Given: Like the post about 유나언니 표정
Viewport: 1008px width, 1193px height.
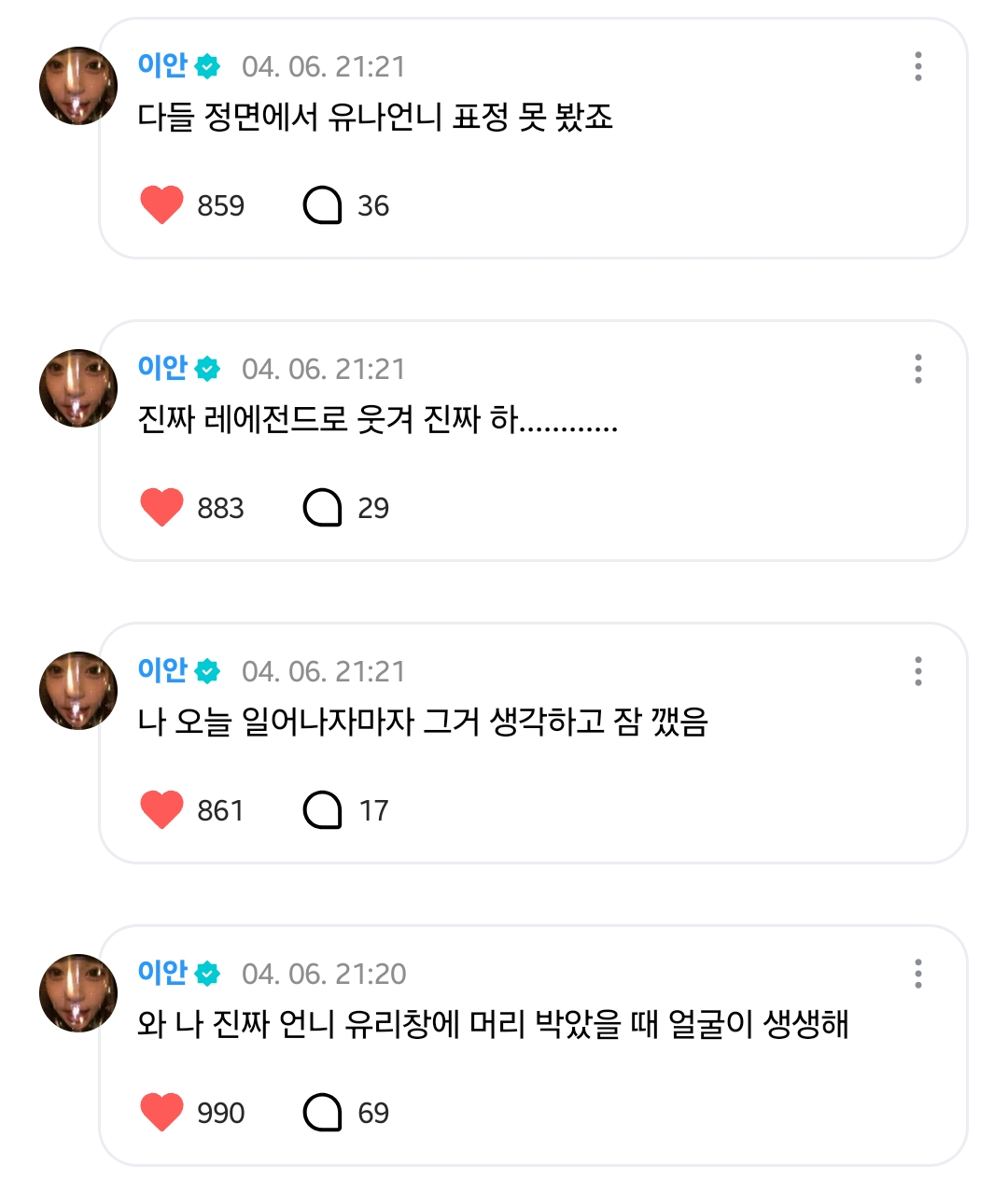Looking at the screenshot, I should 161,205.
